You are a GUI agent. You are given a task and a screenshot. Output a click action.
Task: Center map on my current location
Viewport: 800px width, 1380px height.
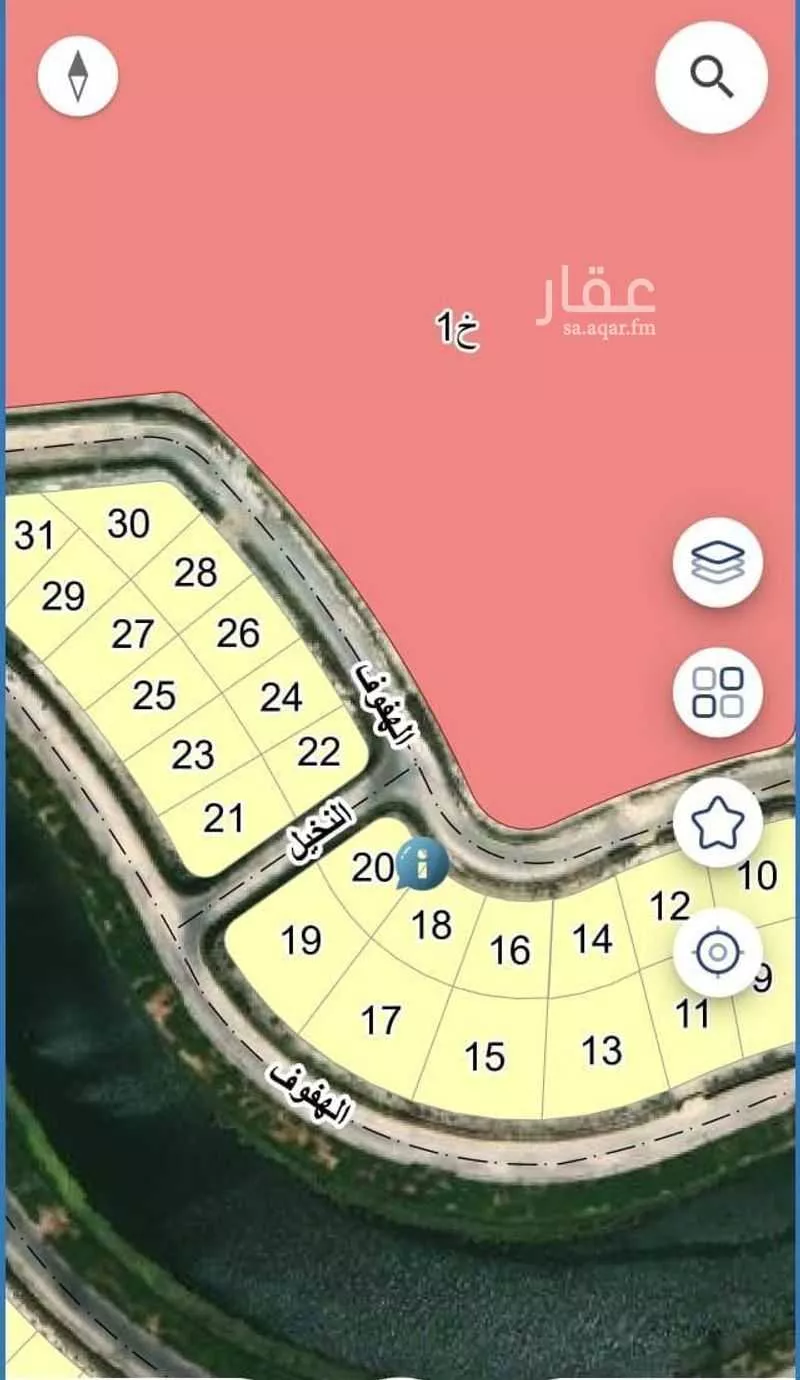click(x=718, y=952)
